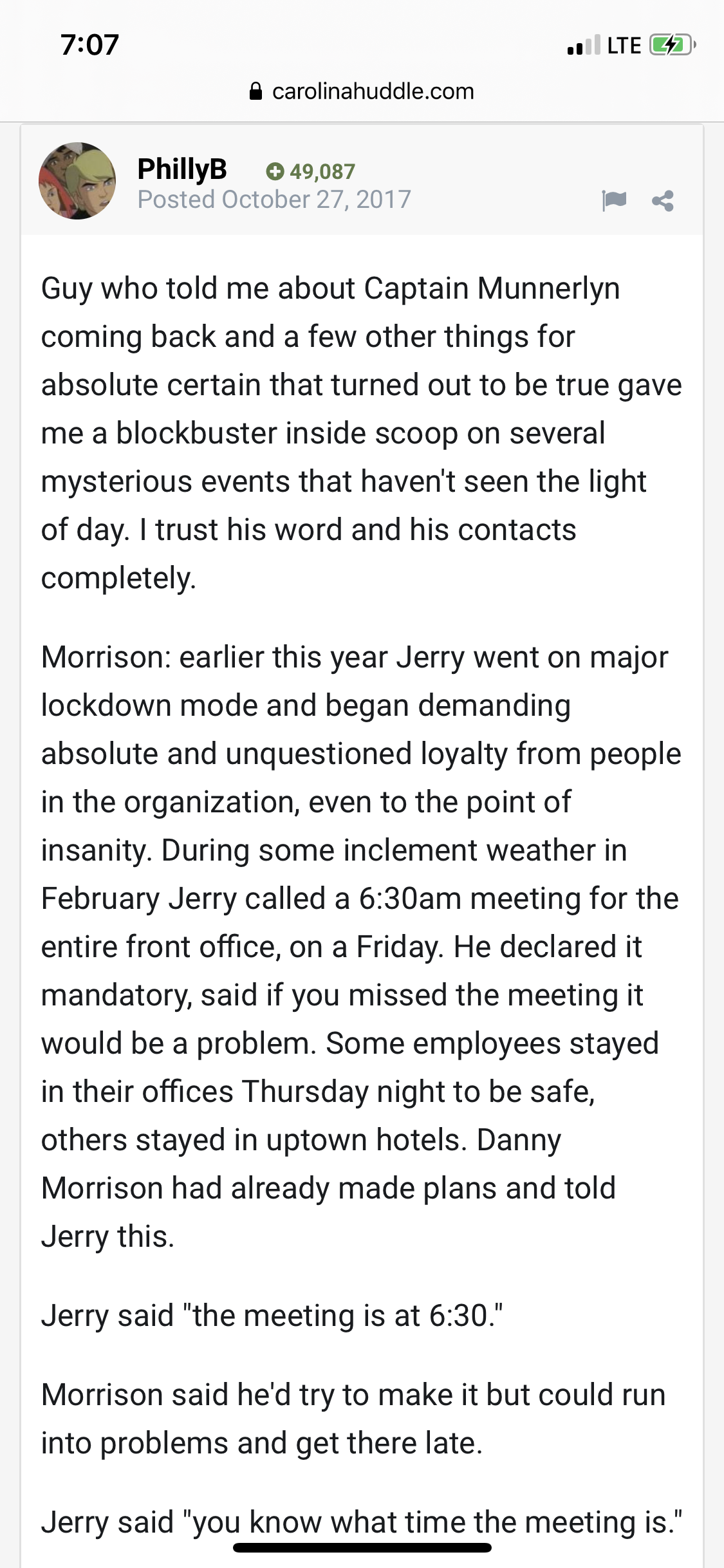This screenshot has height=1568, width=724.
Task: Open the Posted October 27, 2017 timestamp link
Action: click(x=274, y=200)
